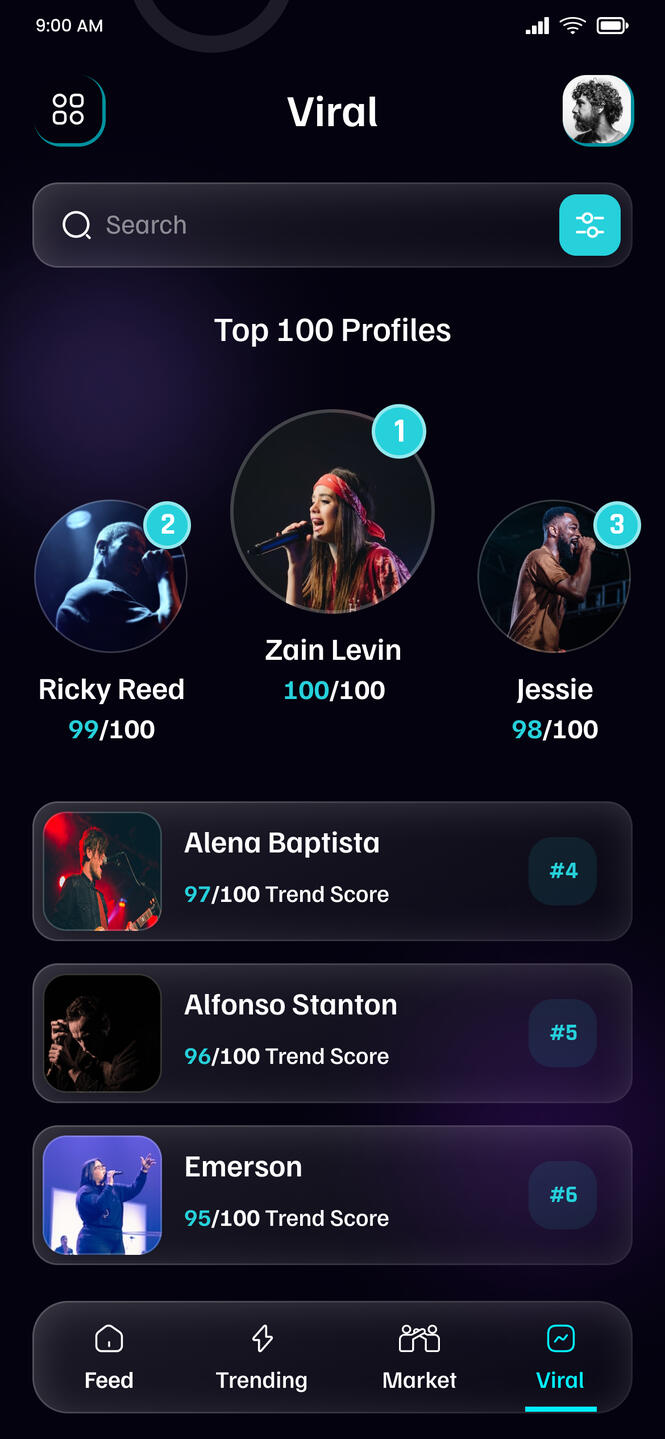The height and width of the screenshot is (1439, 665).
Task: Open the grid menu button
Action: [69, 110]
